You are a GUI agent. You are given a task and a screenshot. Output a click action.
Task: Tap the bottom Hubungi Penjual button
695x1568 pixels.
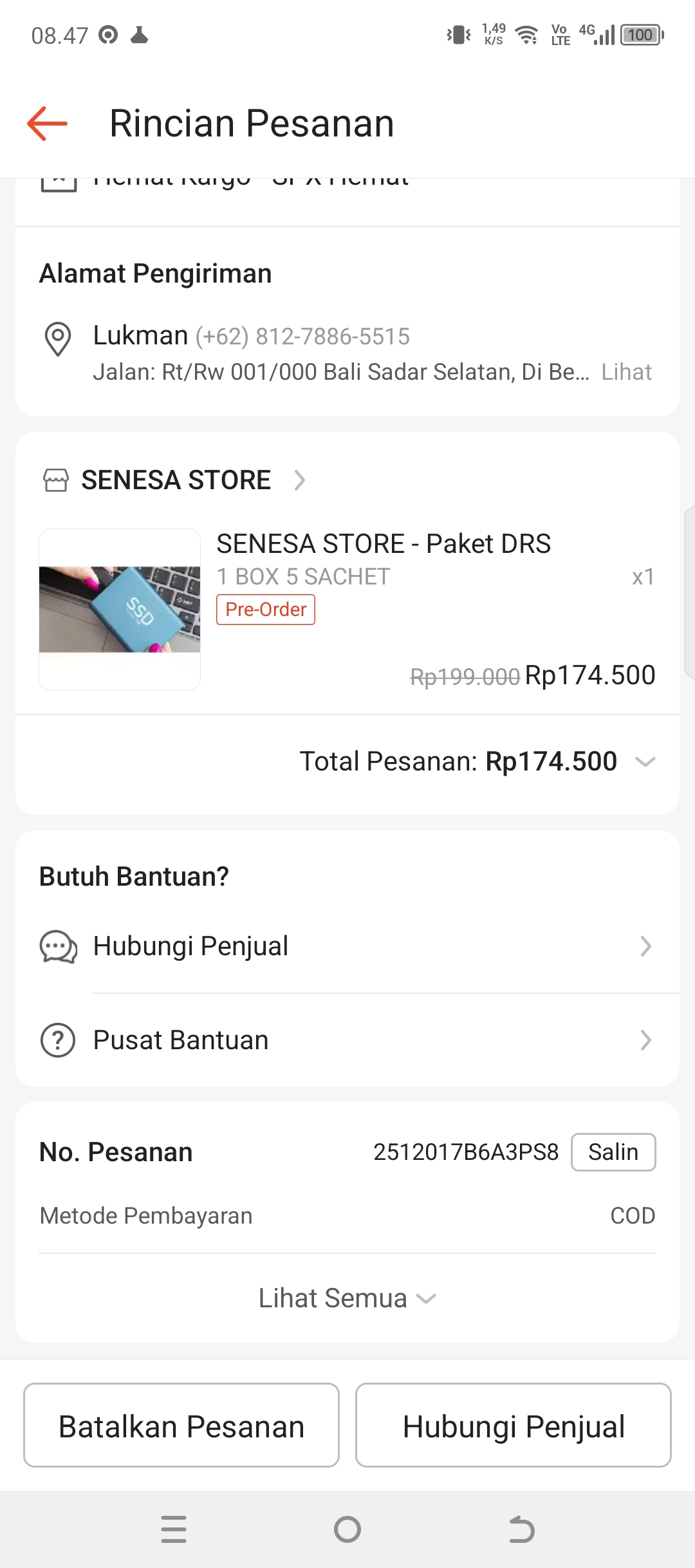click(x=514, y=1425)
